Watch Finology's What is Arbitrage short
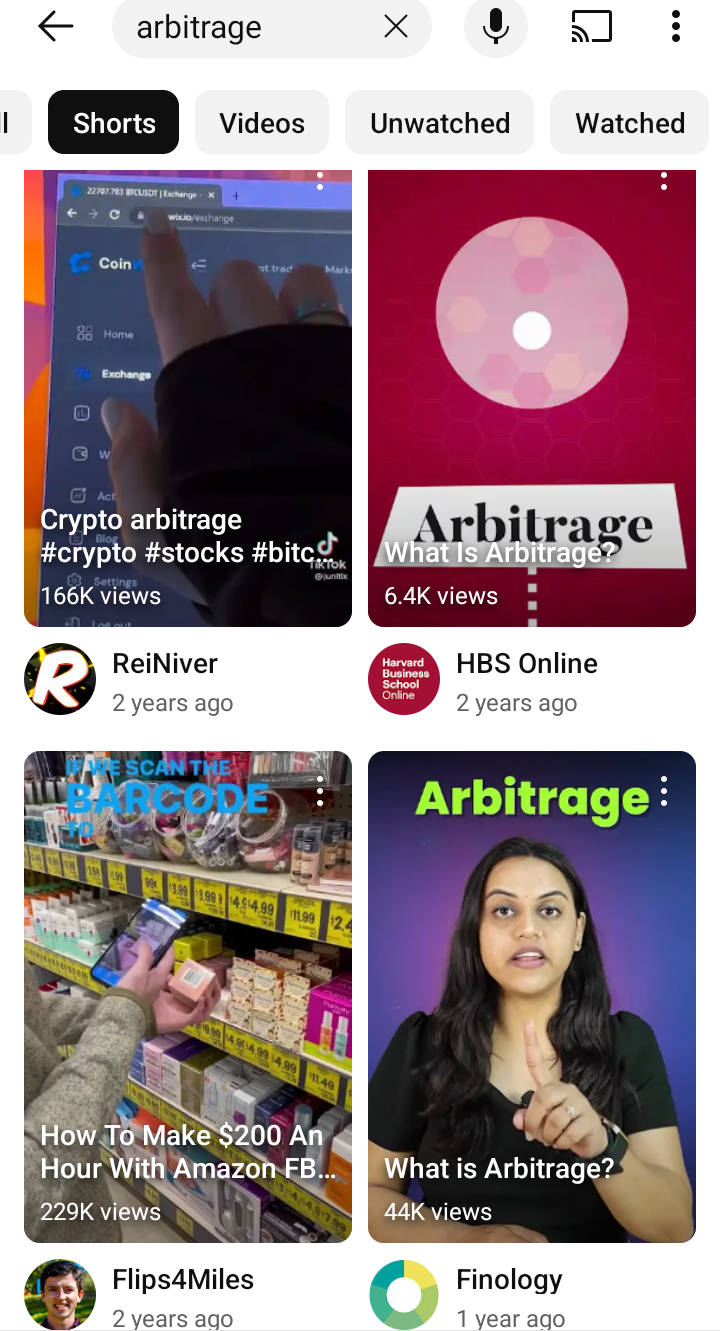This screenshot has width=720, height=1331. 532,997
